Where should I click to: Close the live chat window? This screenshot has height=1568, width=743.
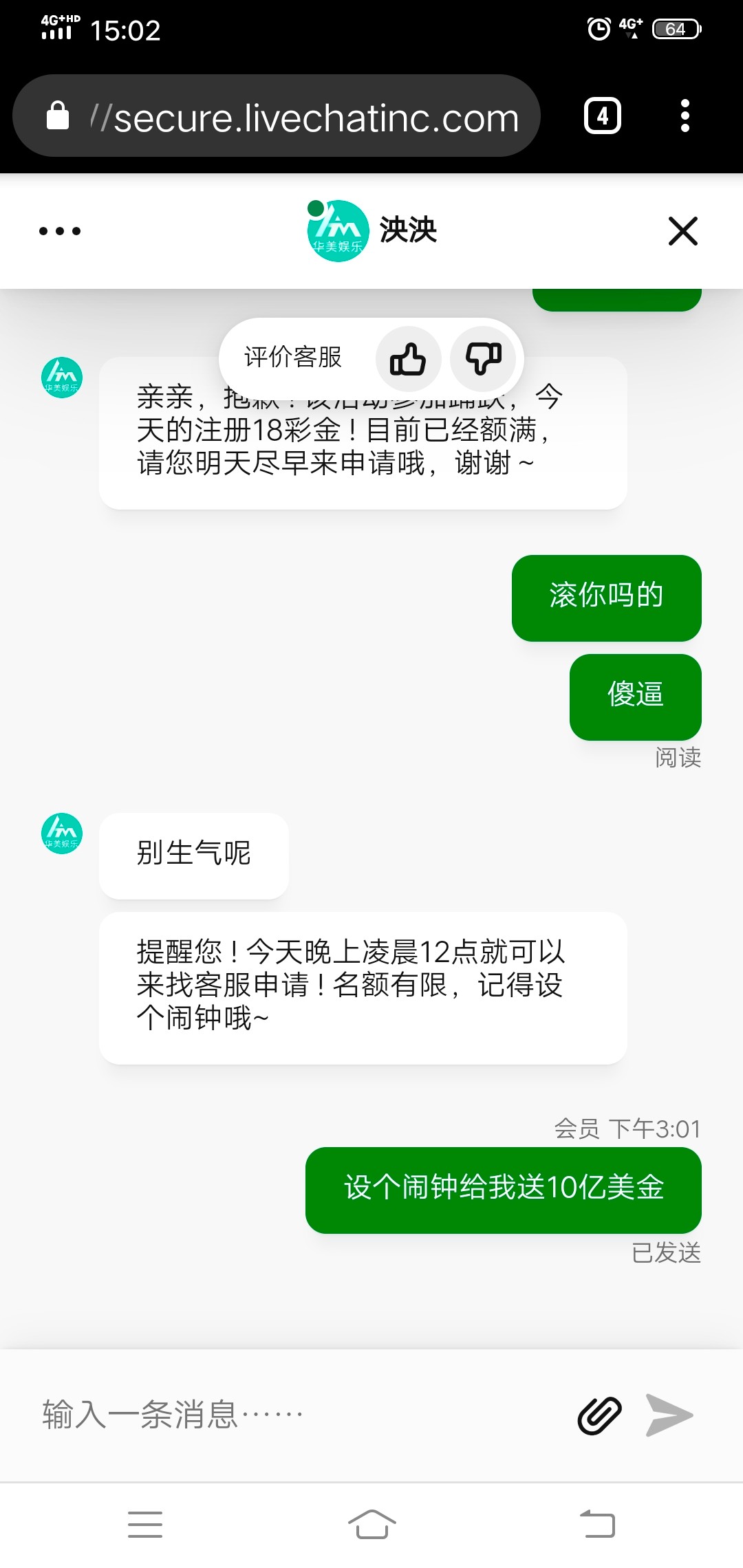tap(682, 231)
